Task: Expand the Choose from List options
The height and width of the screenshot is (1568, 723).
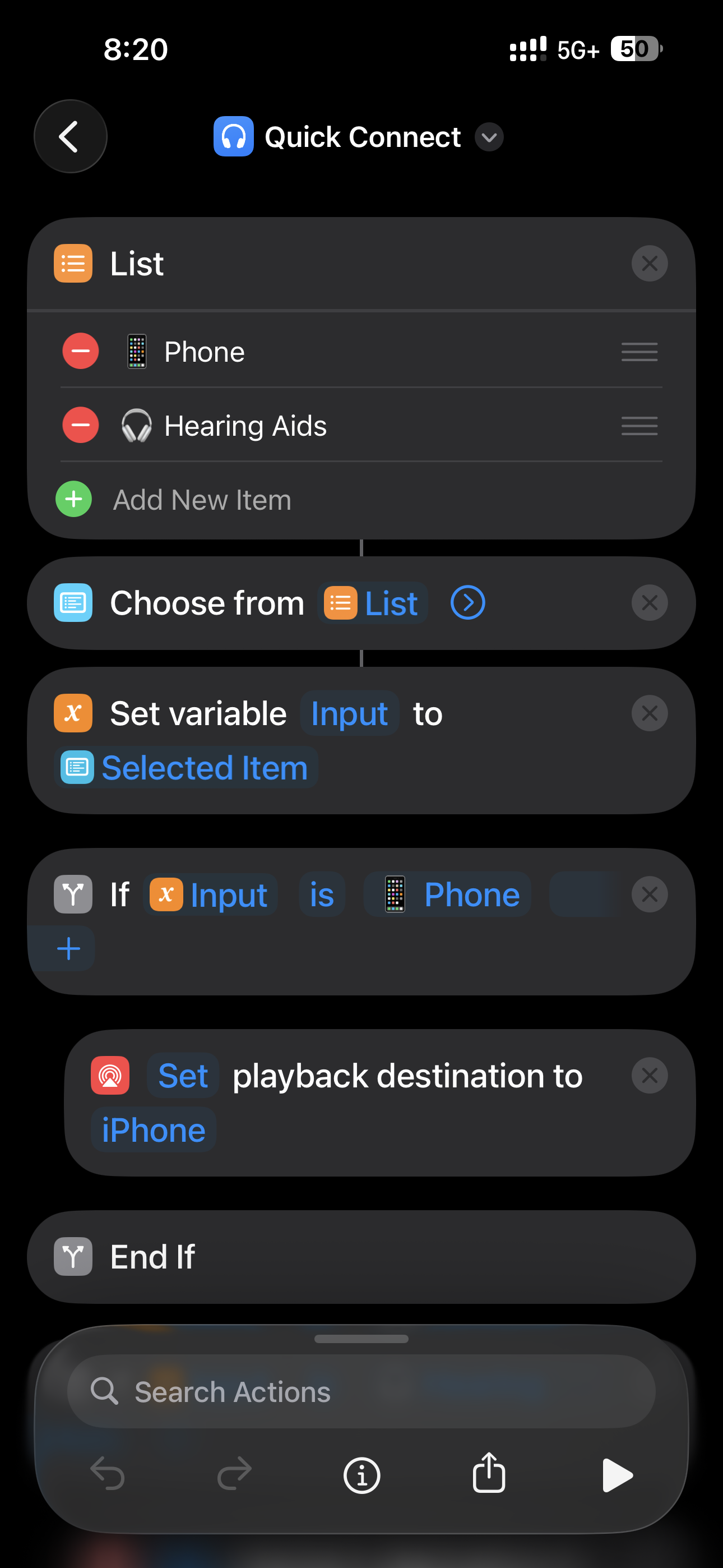Action: coord(467,603)
